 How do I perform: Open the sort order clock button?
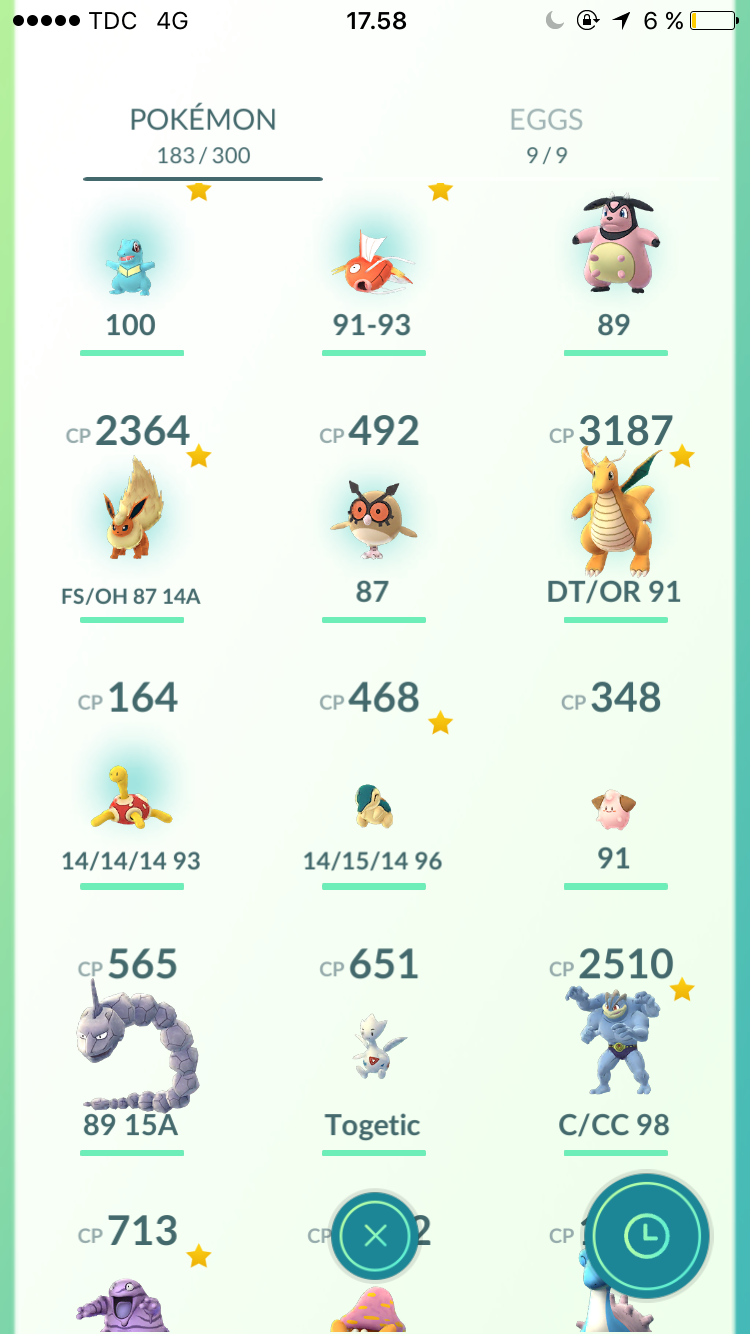648,1237
